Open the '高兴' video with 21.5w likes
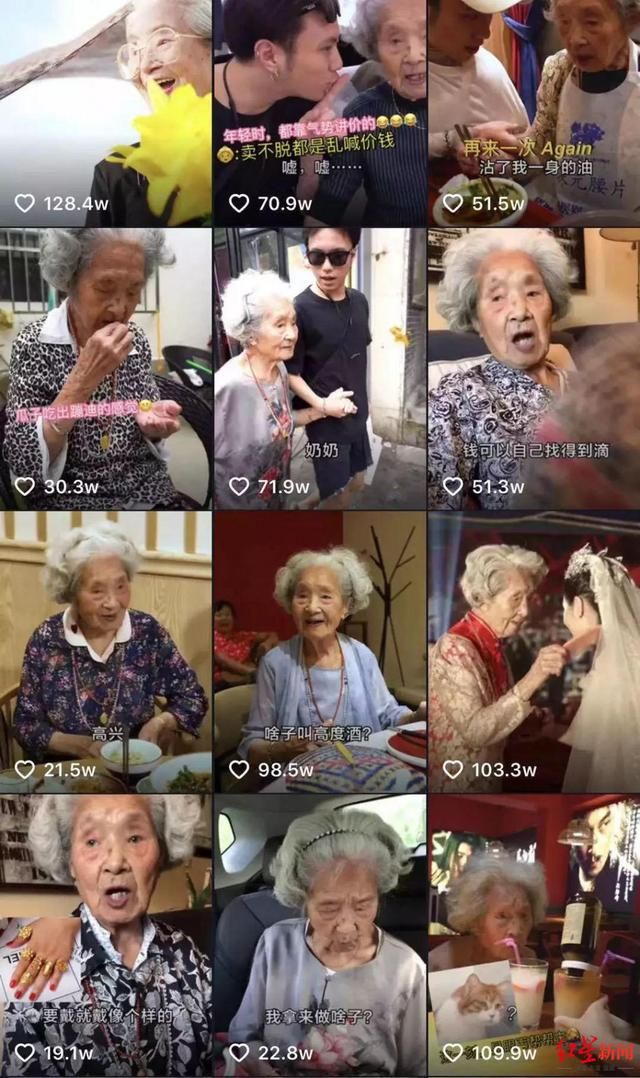640x1078 pixels. [x=106, y=650]
